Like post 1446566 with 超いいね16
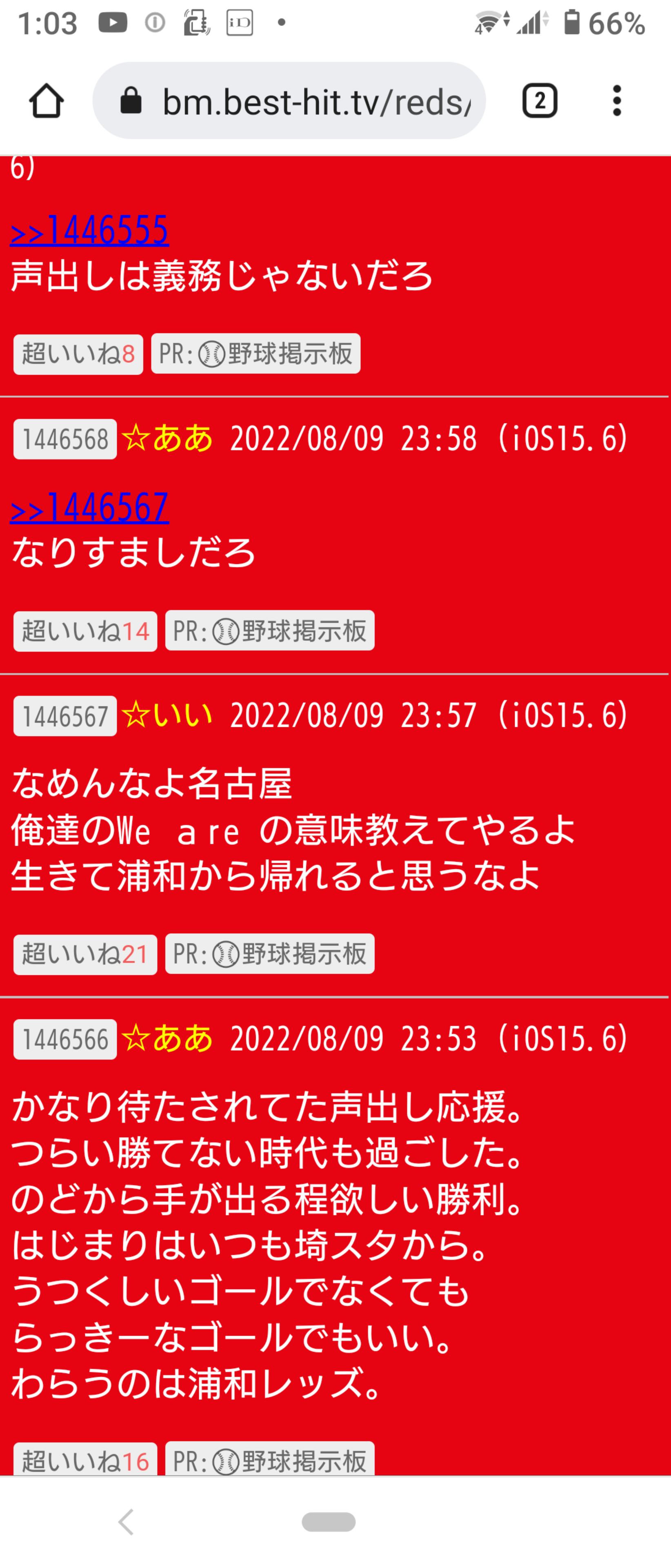 click(x=85, y=1460)
